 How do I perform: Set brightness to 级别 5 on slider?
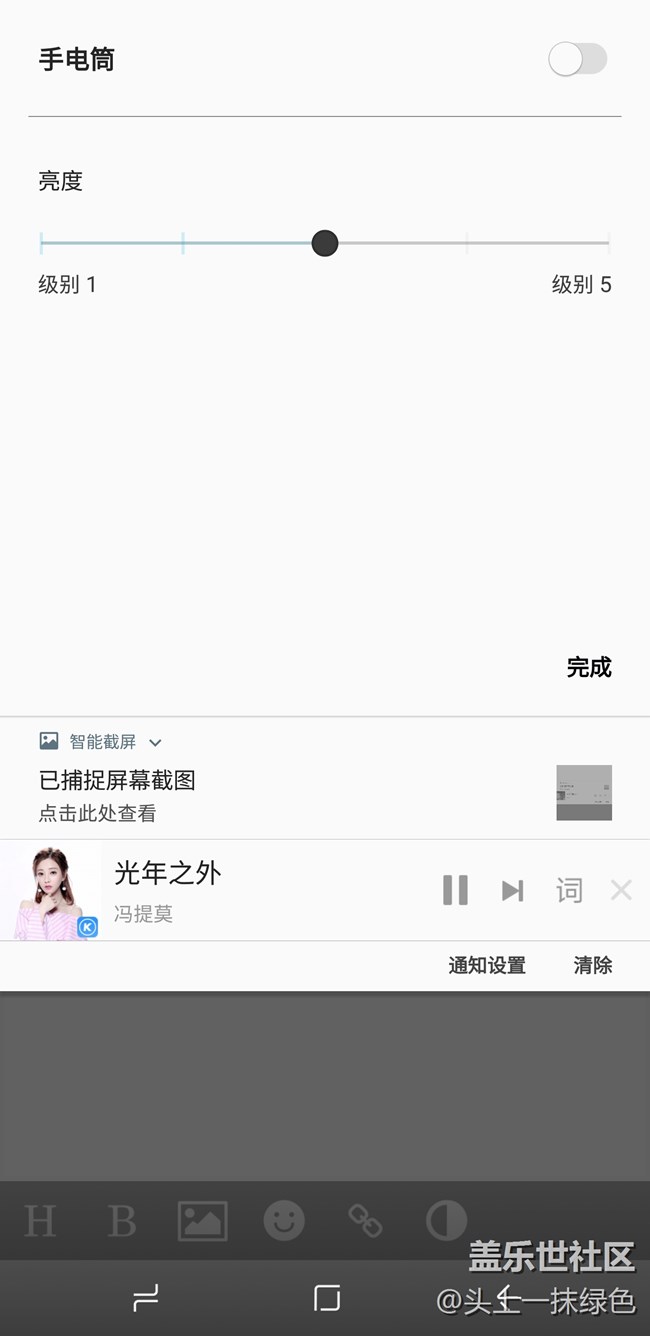coord(608,243)
